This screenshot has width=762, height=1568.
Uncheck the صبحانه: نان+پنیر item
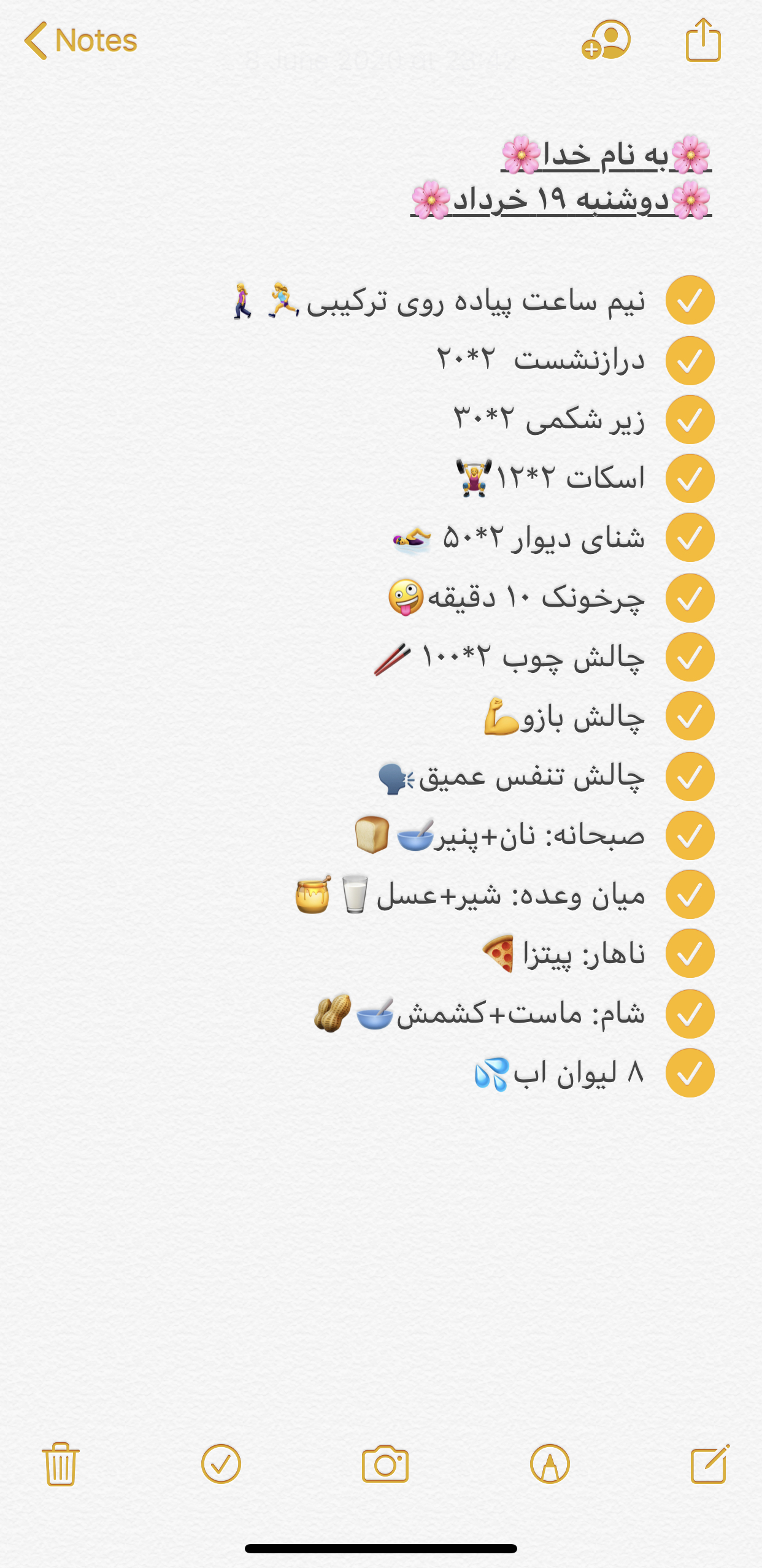690,836
